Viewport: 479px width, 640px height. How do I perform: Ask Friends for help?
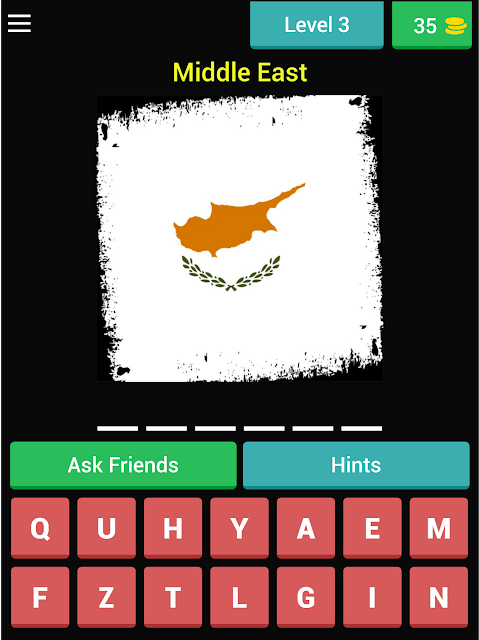(123, 465)
